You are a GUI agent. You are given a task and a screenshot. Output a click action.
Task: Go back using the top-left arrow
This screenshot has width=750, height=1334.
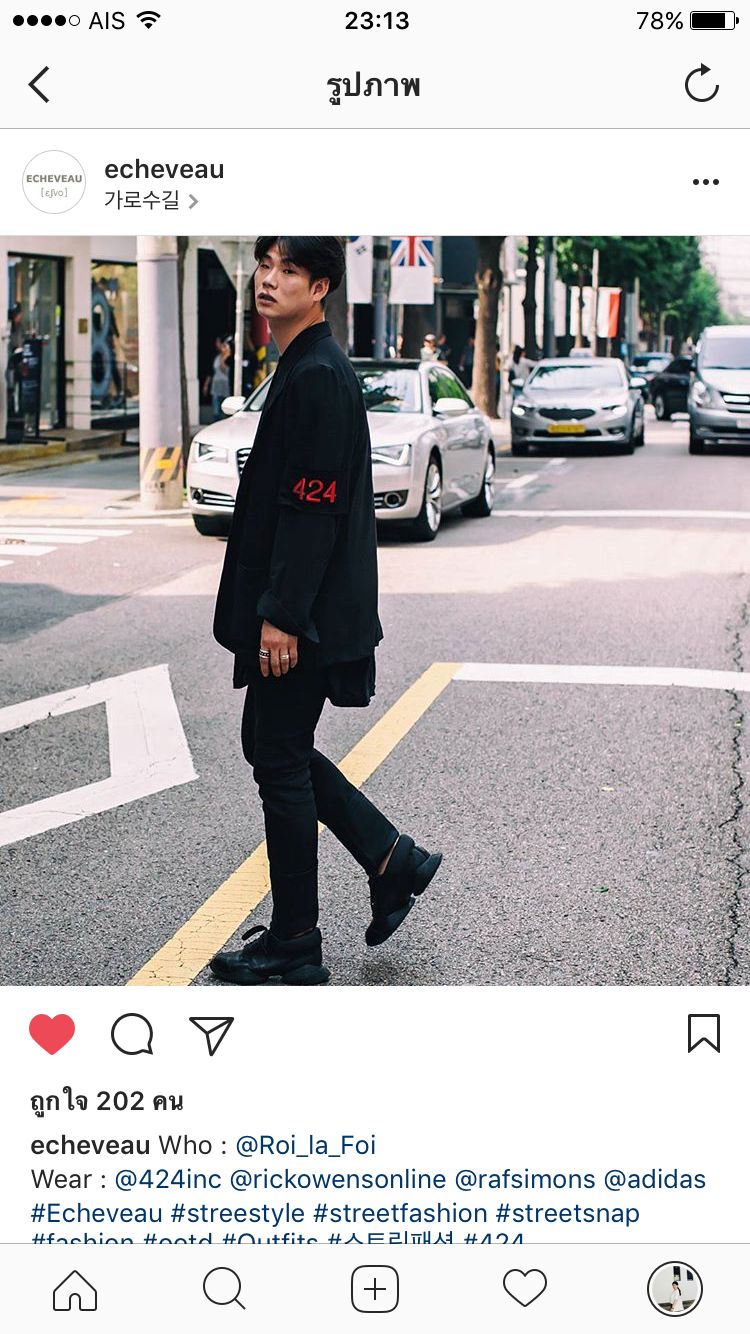point(39,85)
